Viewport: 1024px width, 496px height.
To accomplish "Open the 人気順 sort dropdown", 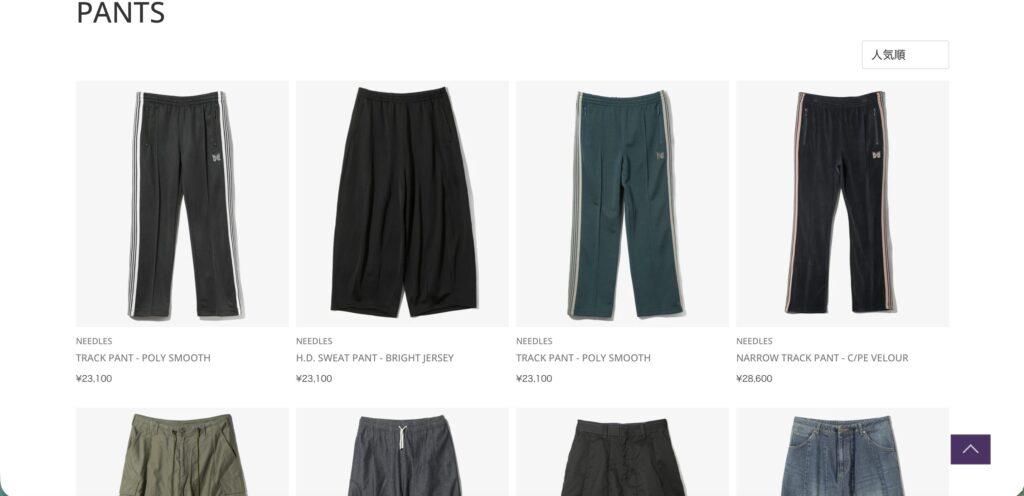I will pos(904,55).
